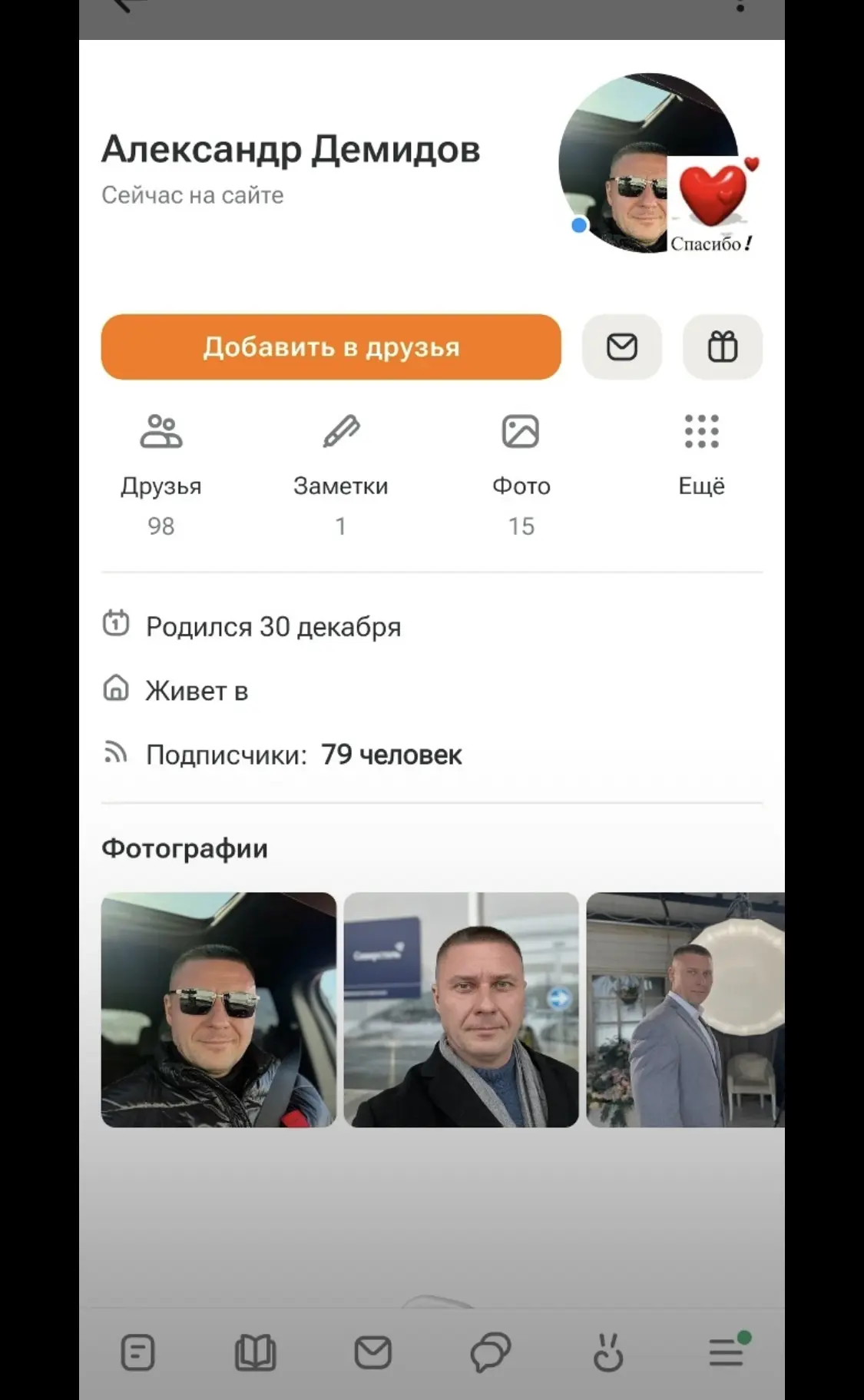
Task: Open the rabbit-ears icon tab in bottom bar
Action: [607, 1352]
